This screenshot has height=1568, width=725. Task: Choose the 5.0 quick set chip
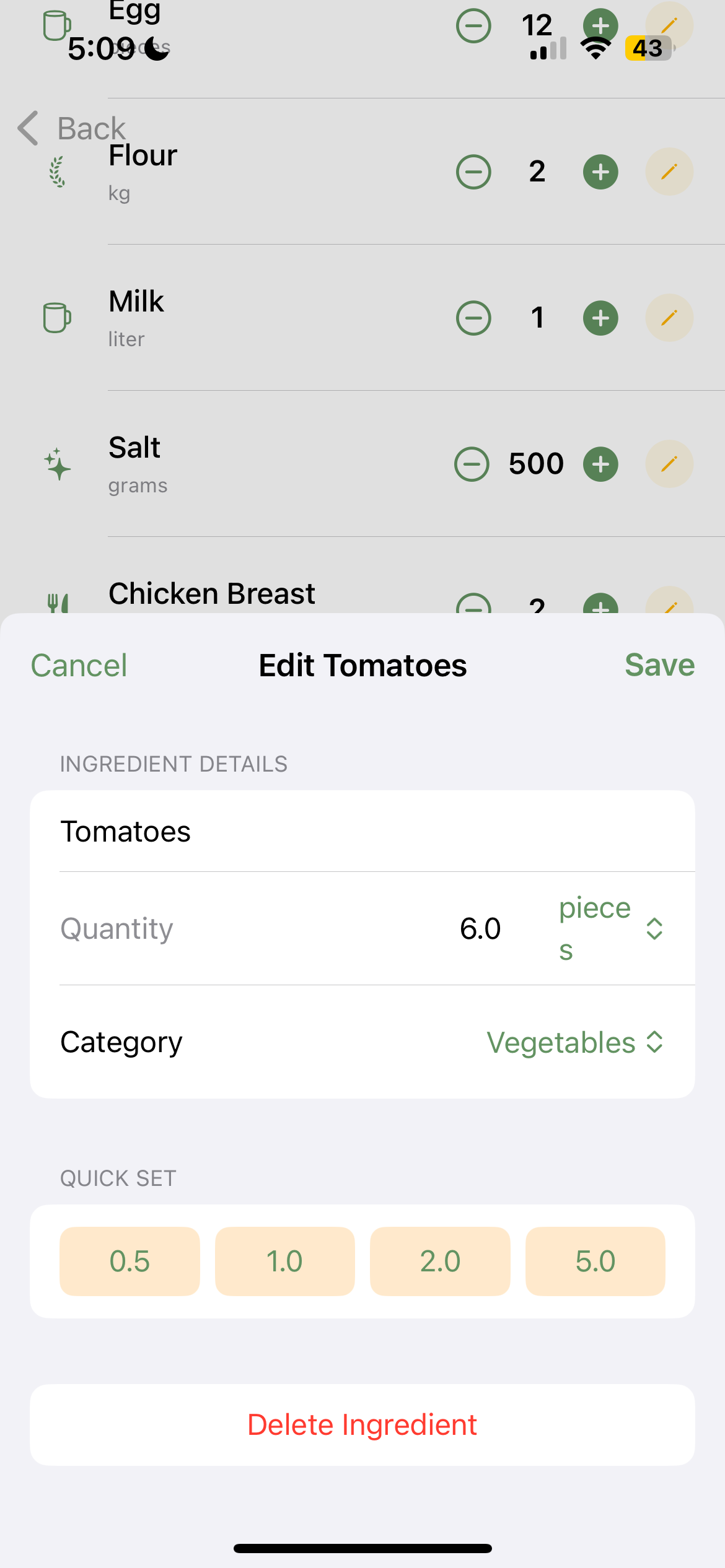click(595, 1261)
